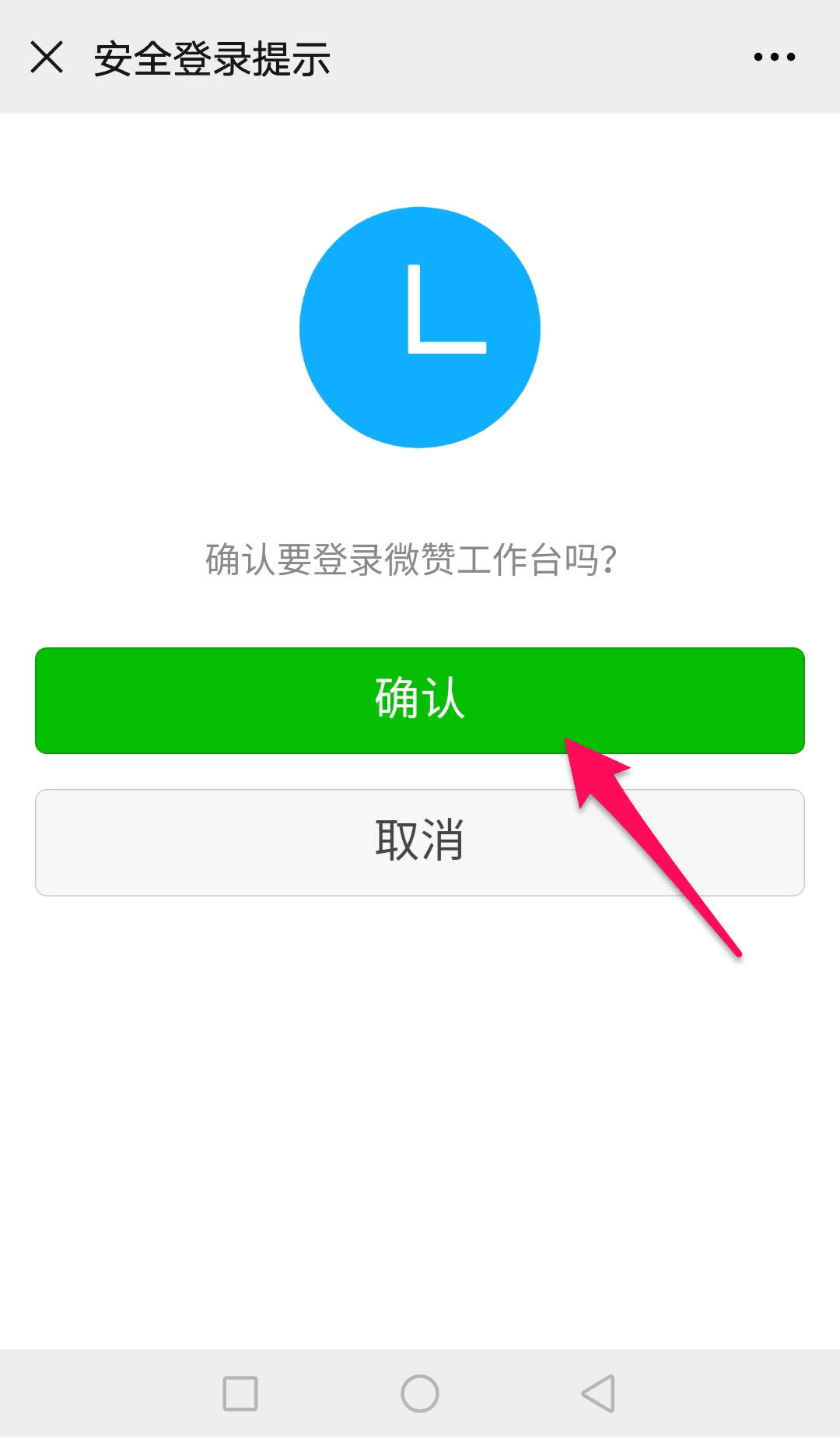
Task: Go back using the system back button
Action: pyautogui.click(x=598, y=1393)
